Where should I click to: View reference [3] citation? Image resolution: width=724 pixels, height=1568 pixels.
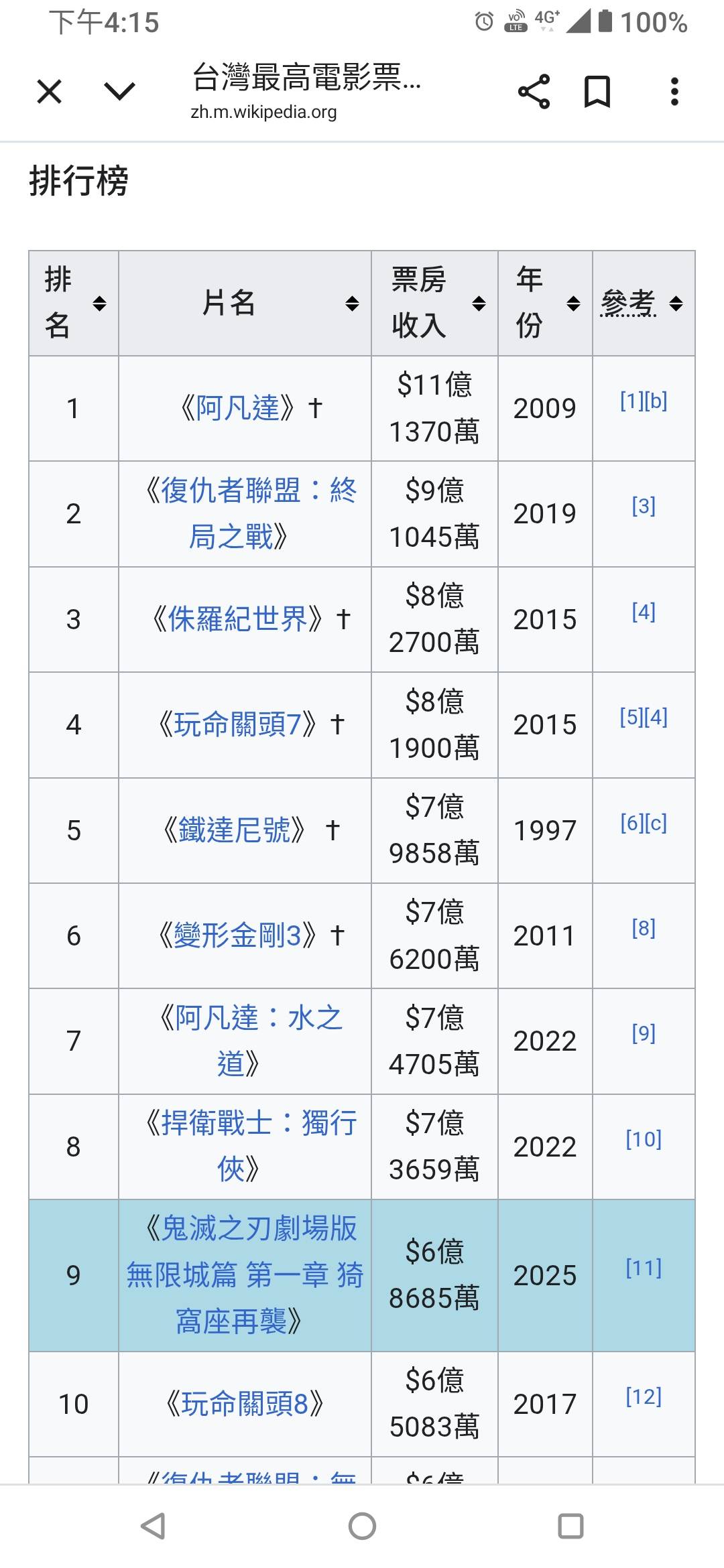(x=644, y=506)
